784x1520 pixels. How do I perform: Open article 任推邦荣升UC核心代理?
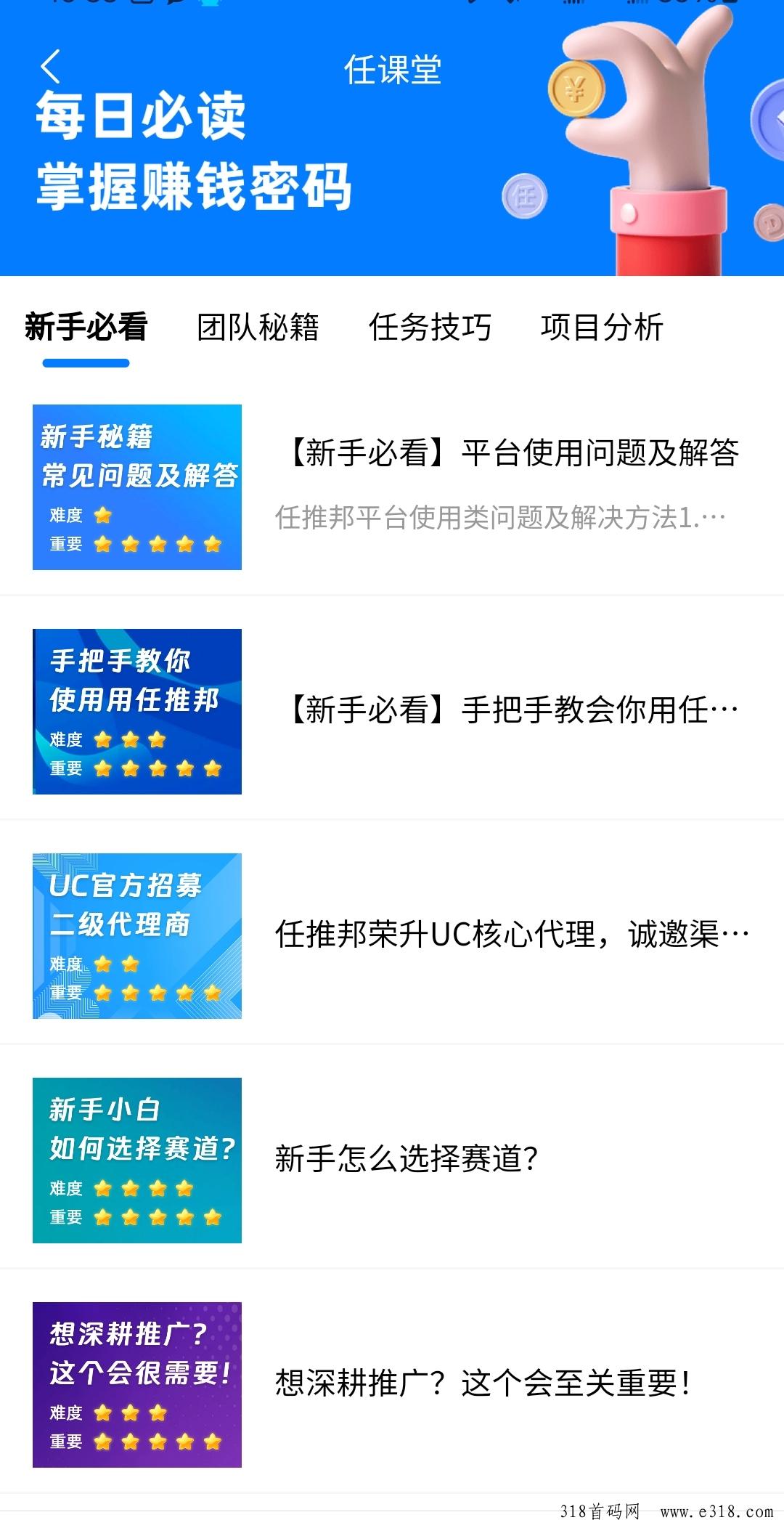[x=392, y=935]
